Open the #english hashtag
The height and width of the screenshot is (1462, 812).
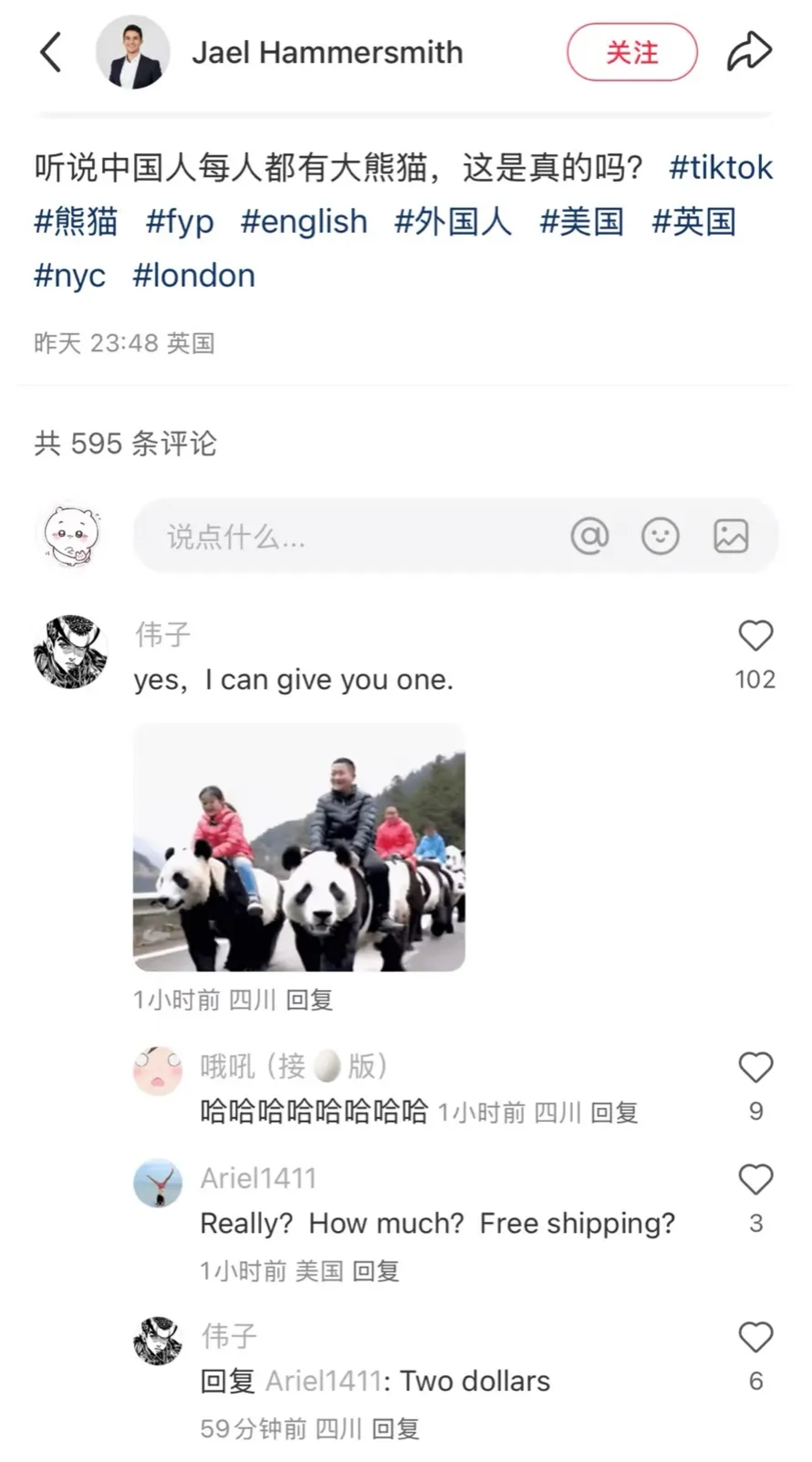[x=303, y=222]
